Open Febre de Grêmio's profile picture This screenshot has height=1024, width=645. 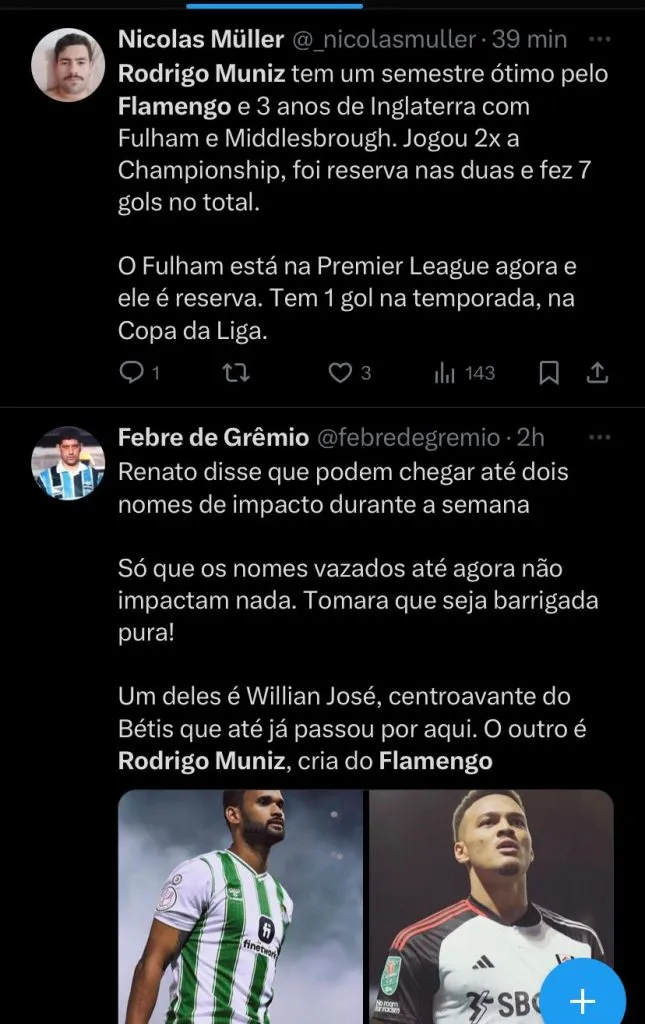(68, 463)
